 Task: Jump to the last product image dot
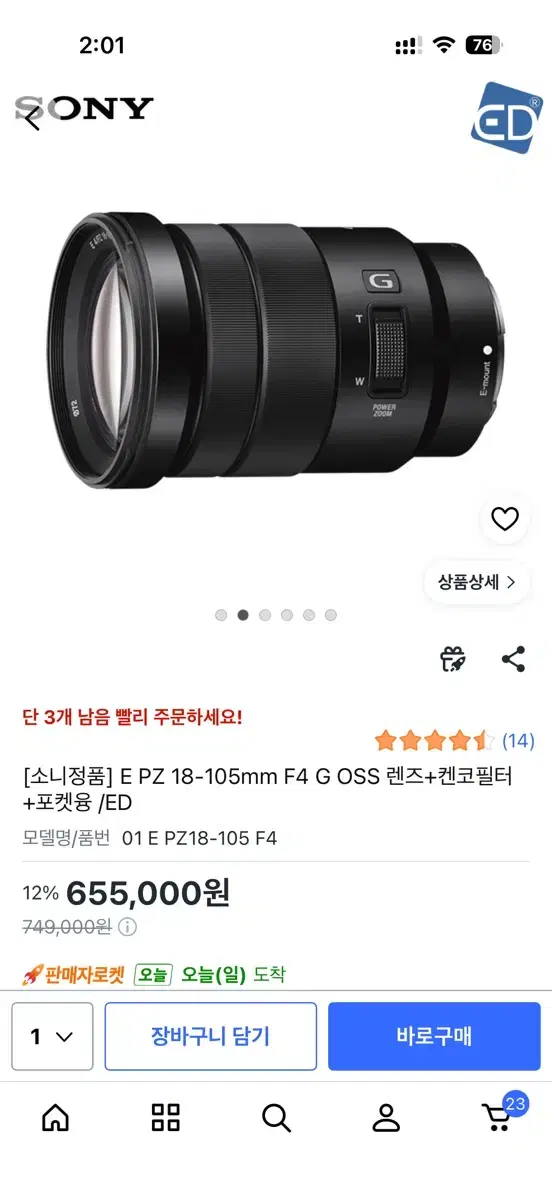(331, 615)
